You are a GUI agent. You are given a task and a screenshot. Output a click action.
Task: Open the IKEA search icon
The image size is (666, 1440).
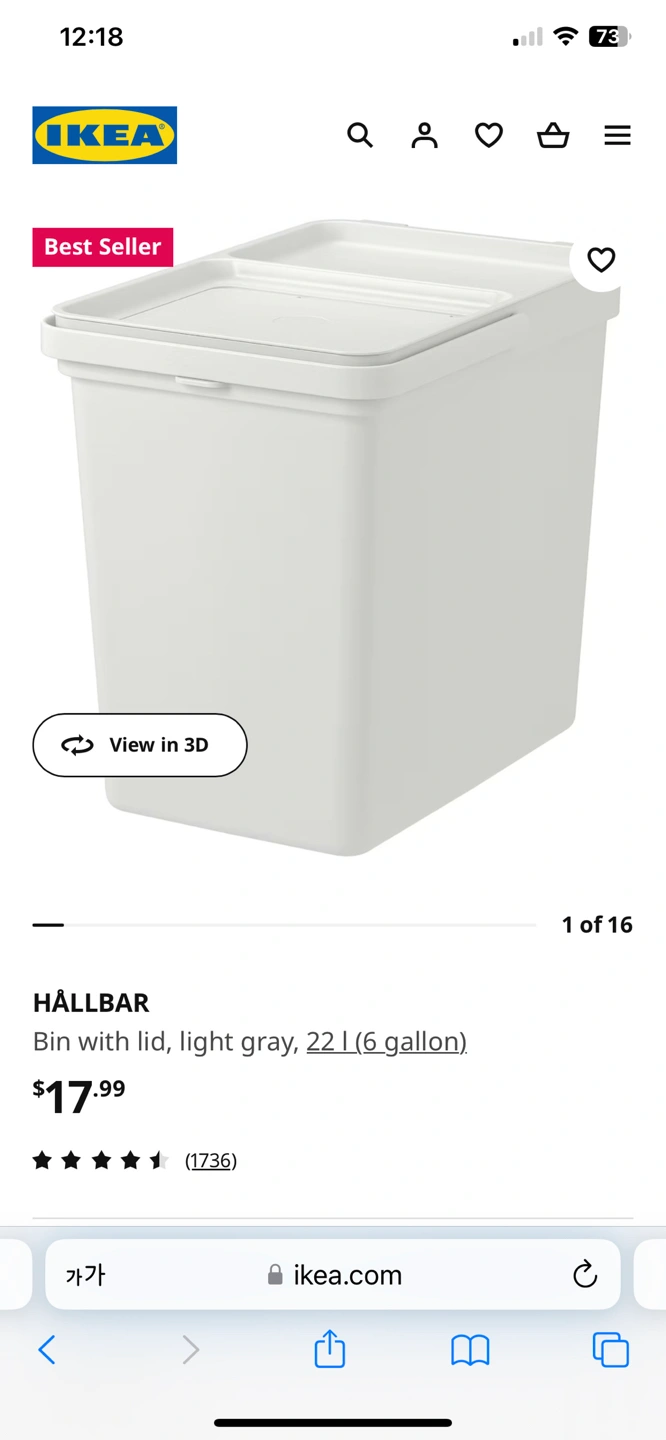[360, 135]
